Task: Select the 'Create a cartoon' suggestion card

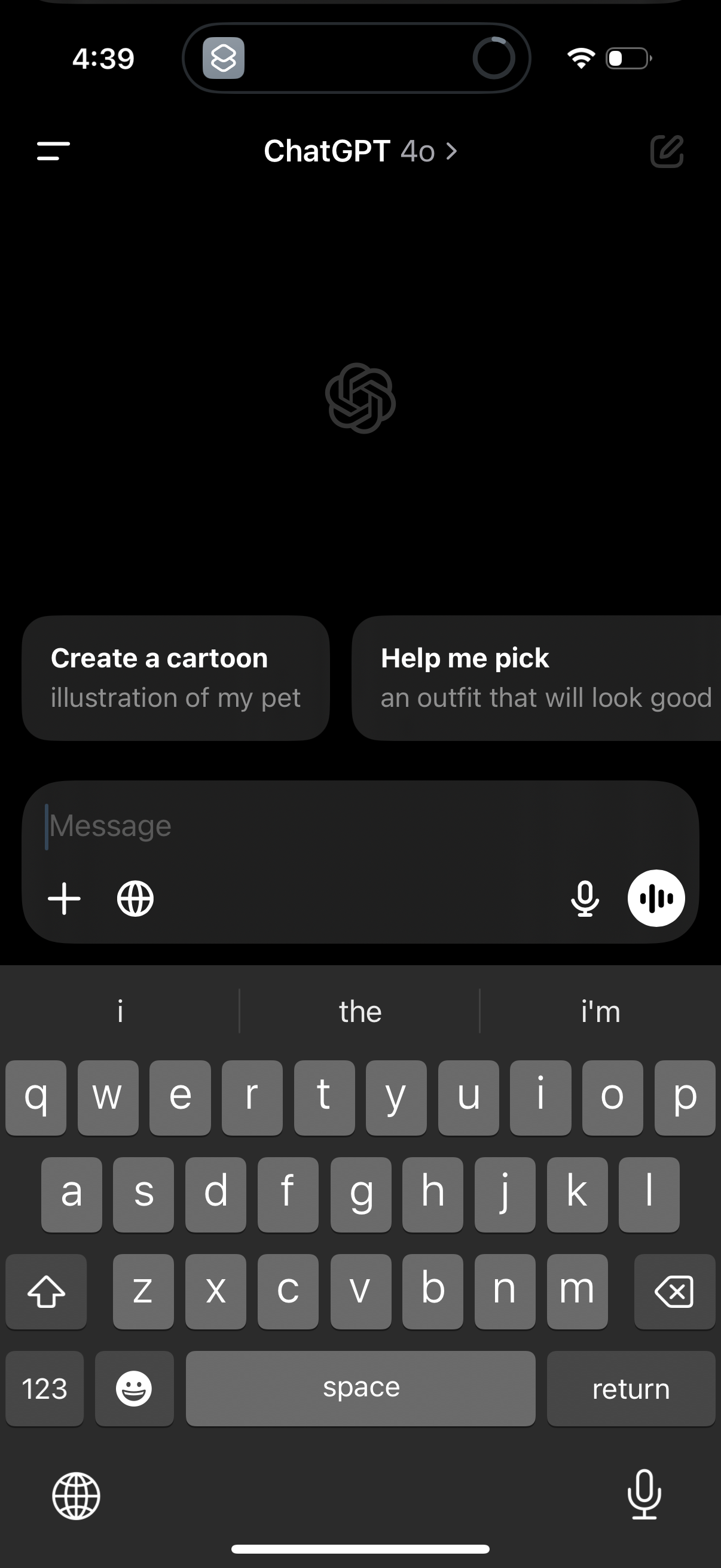Action: (x=175, y=677)
